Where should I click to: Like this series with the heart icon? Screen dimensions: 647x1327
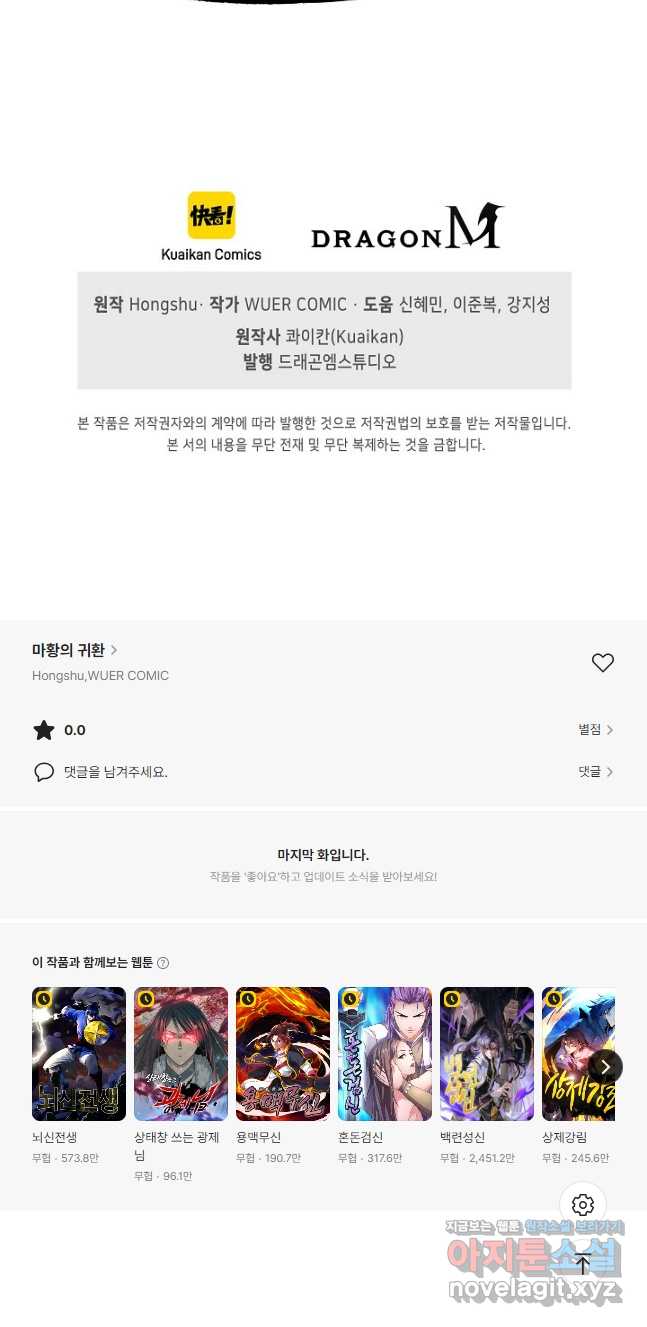[603, 662]
